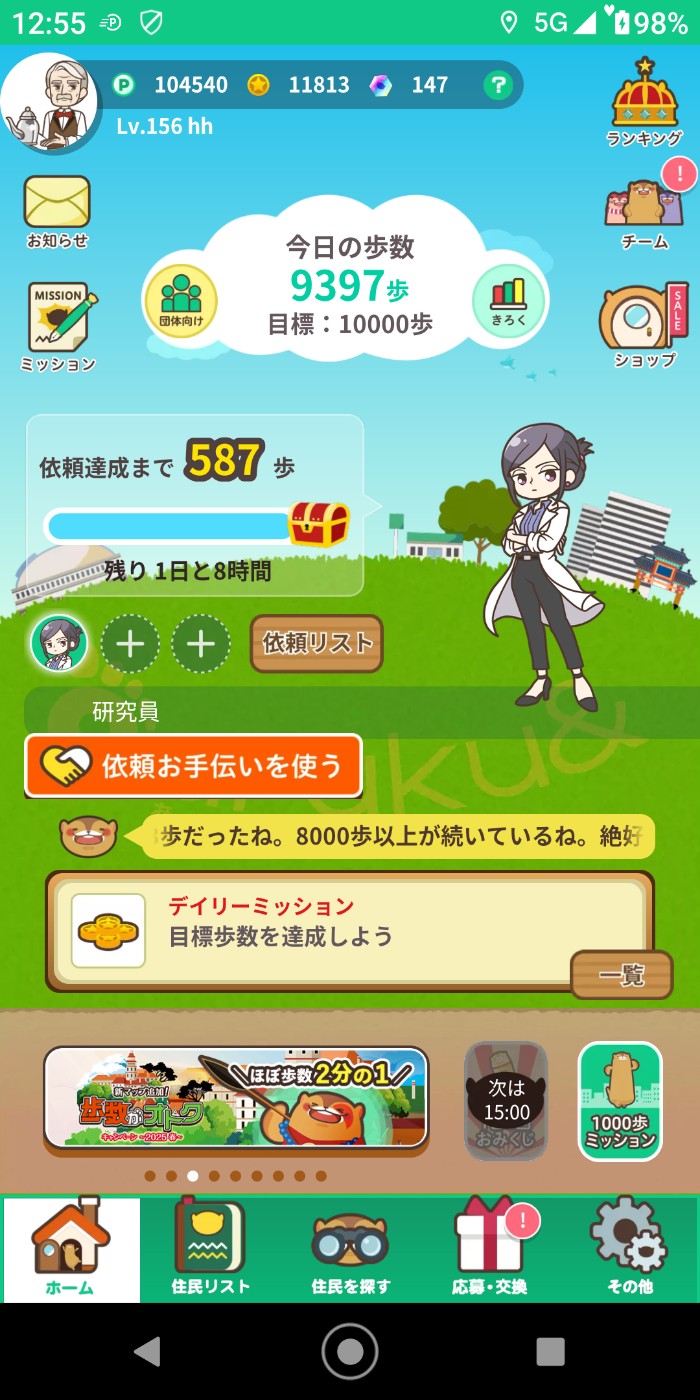Open the ショップ sale store
700x1400 pixels.
(x=644, y=325)
